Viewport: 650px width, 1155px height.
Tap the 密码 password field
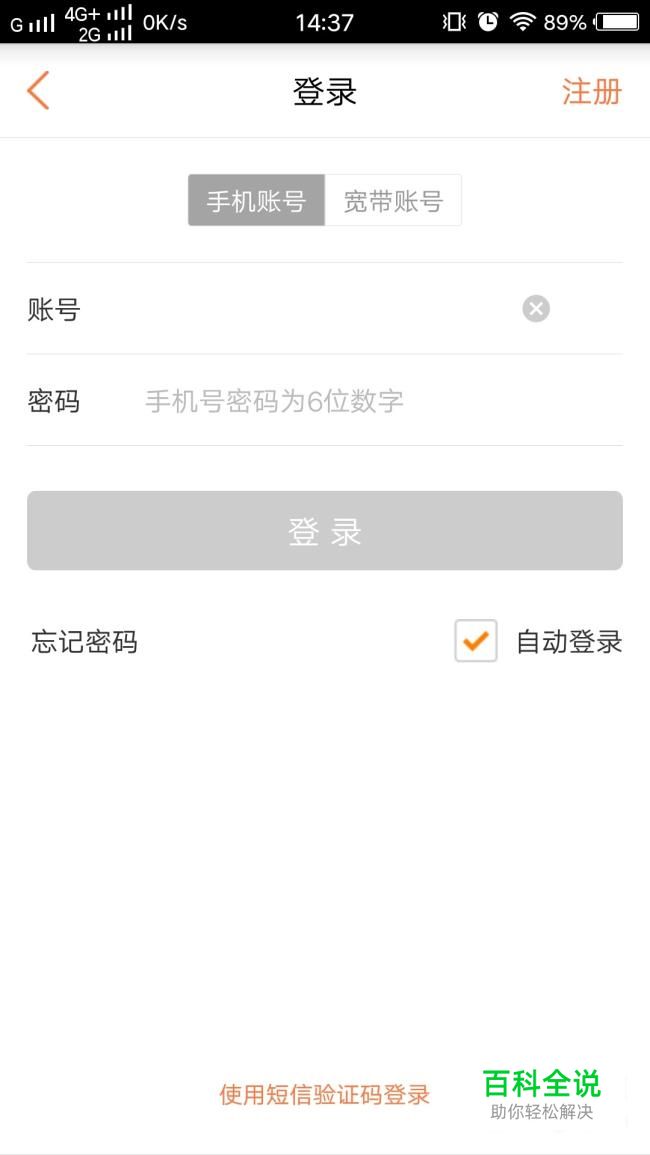pyautogui.click(x=324, y=401)
